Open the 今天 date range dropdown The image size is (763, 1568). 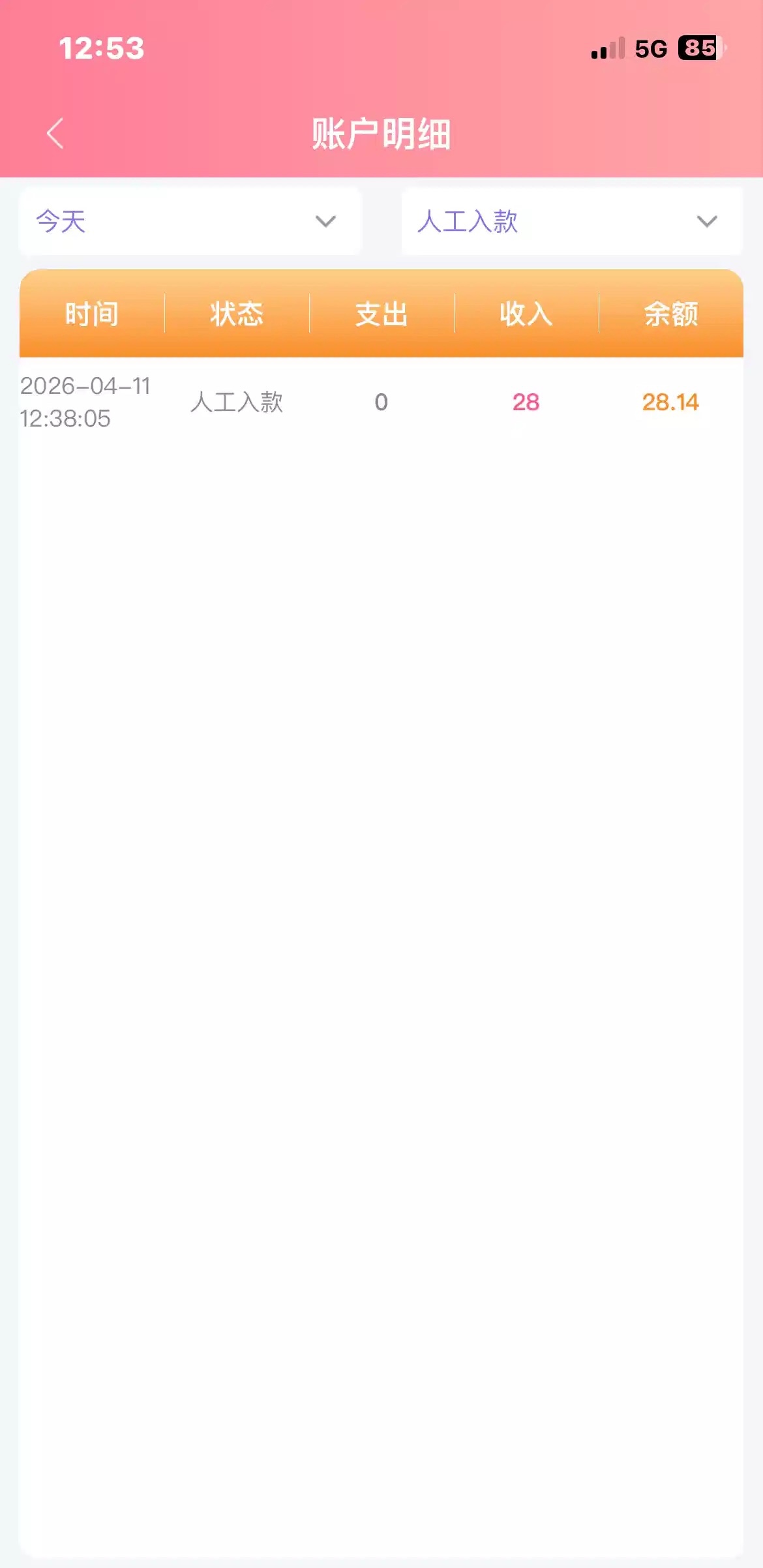190,221
